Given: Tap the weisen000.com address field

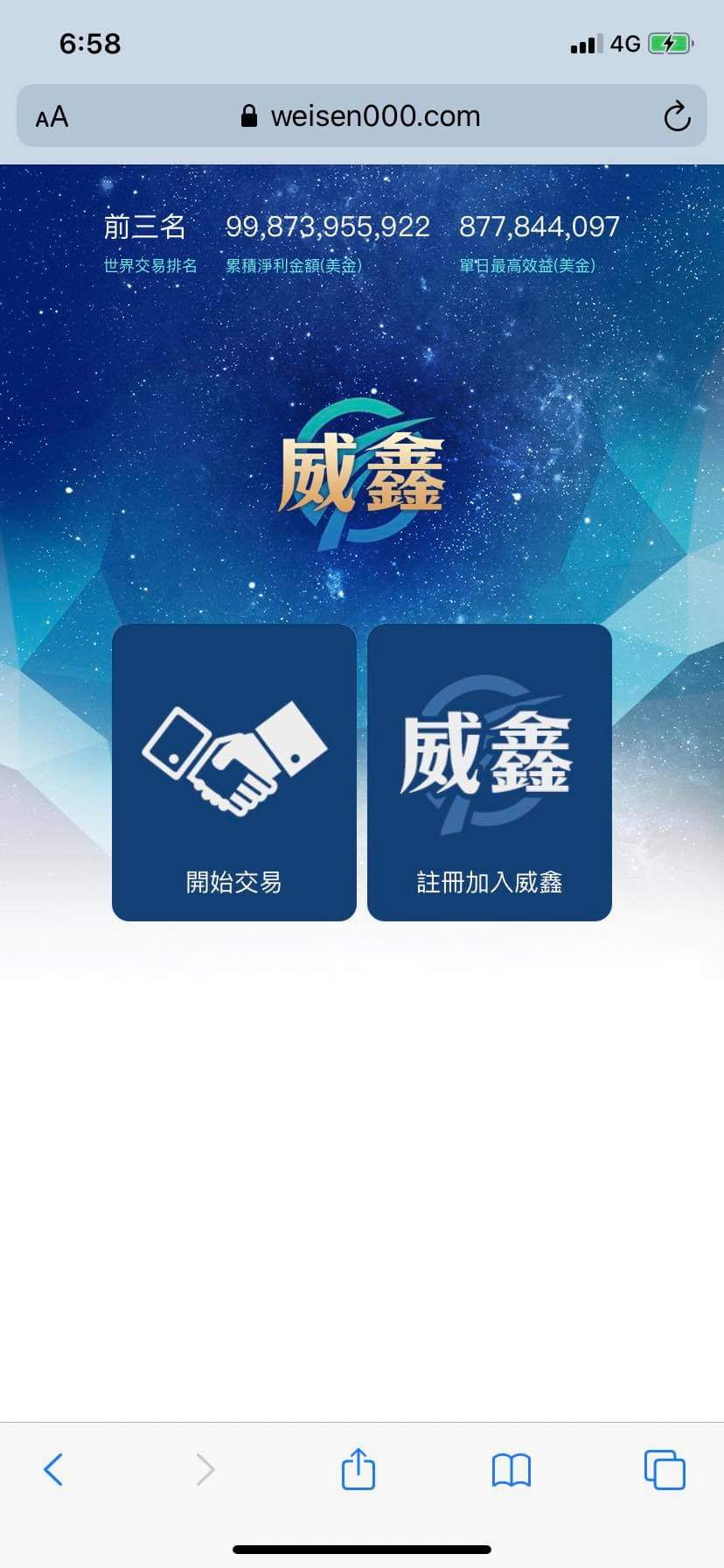Looking at the screenshot, I should pyautogui.click(x=361, y=116).
